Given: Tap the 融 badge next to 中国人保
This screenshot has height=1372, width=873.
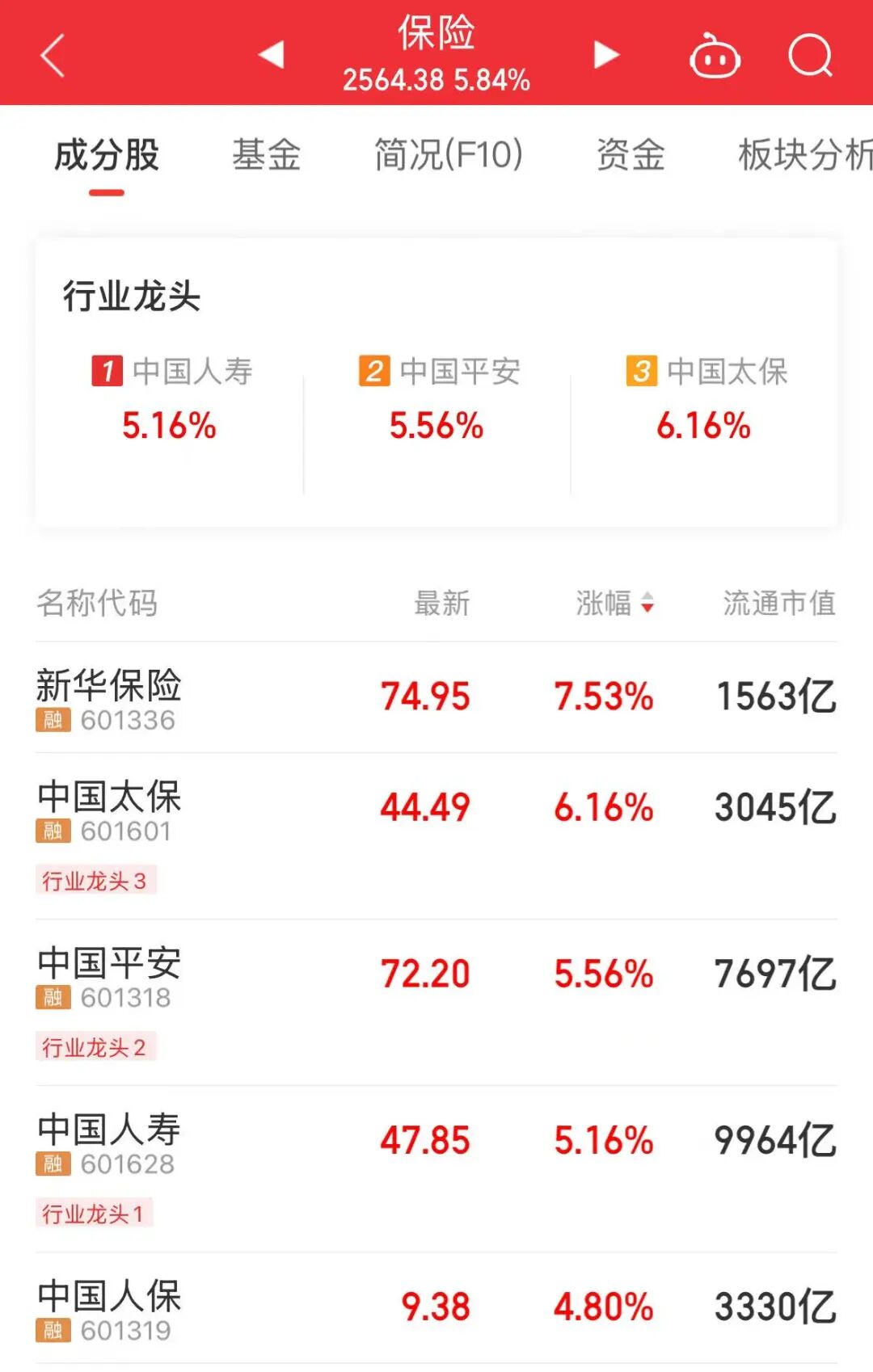Looking at the screenshot, I should click(53, 1328).
